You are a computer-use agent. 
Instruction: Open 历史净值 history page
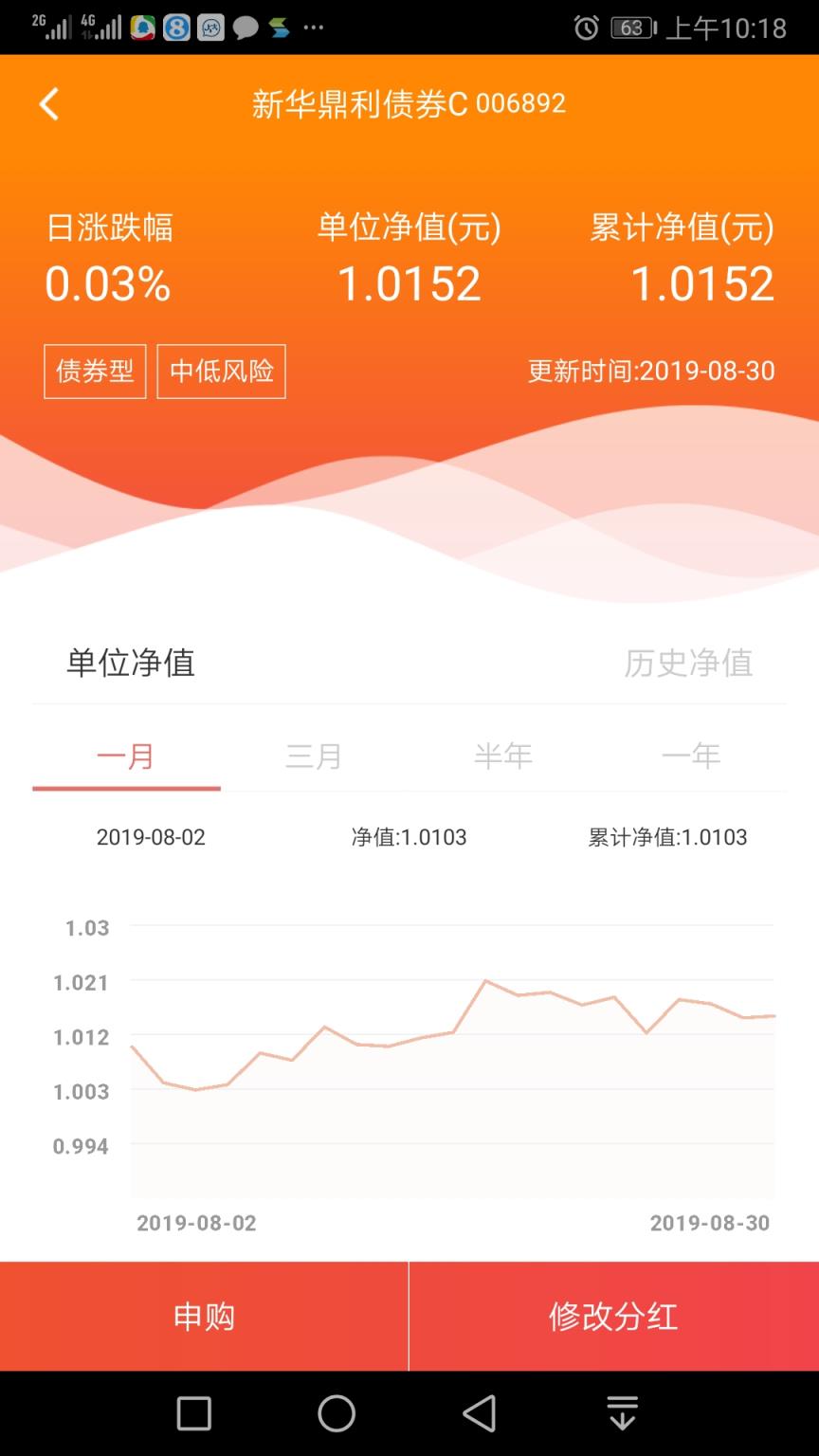(x=689, y=664)
